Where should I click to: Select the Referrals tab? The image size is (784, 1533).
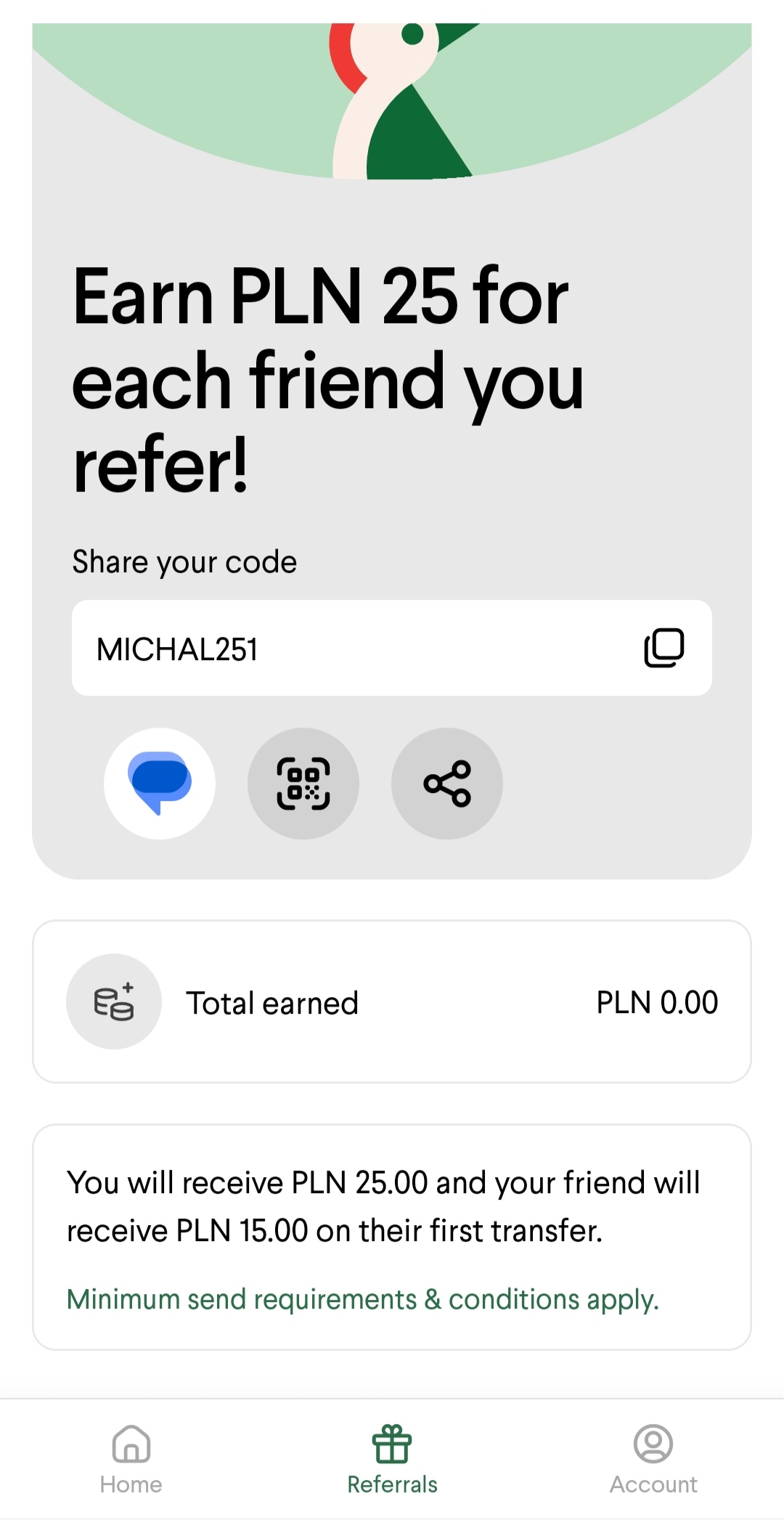392,1458
